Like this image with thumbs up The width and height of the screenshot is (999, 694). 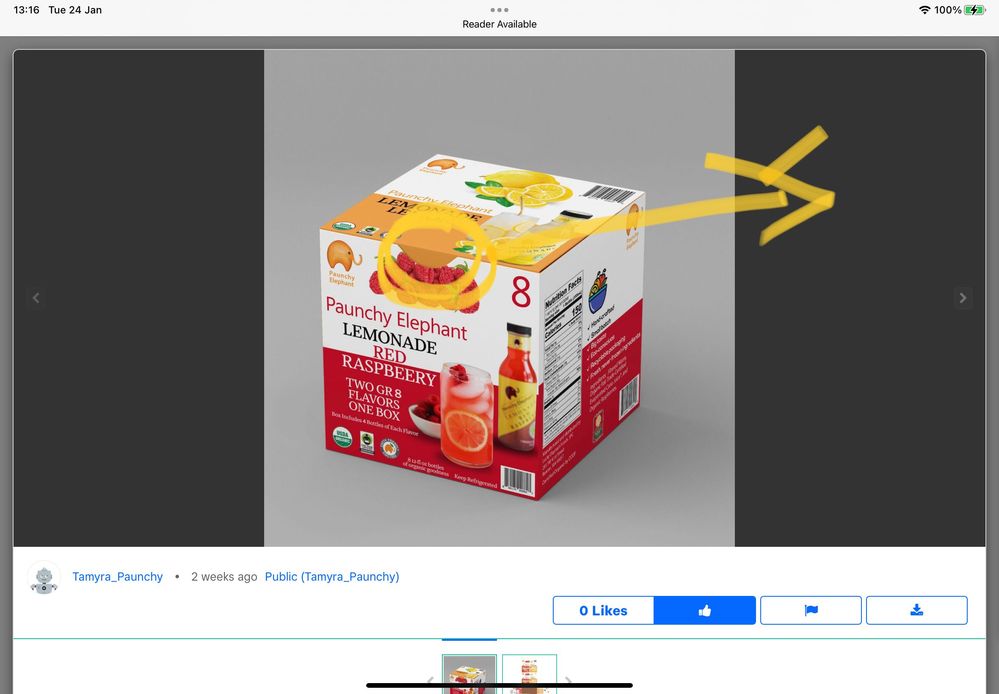pyautogui.click(x=705, y=610)
